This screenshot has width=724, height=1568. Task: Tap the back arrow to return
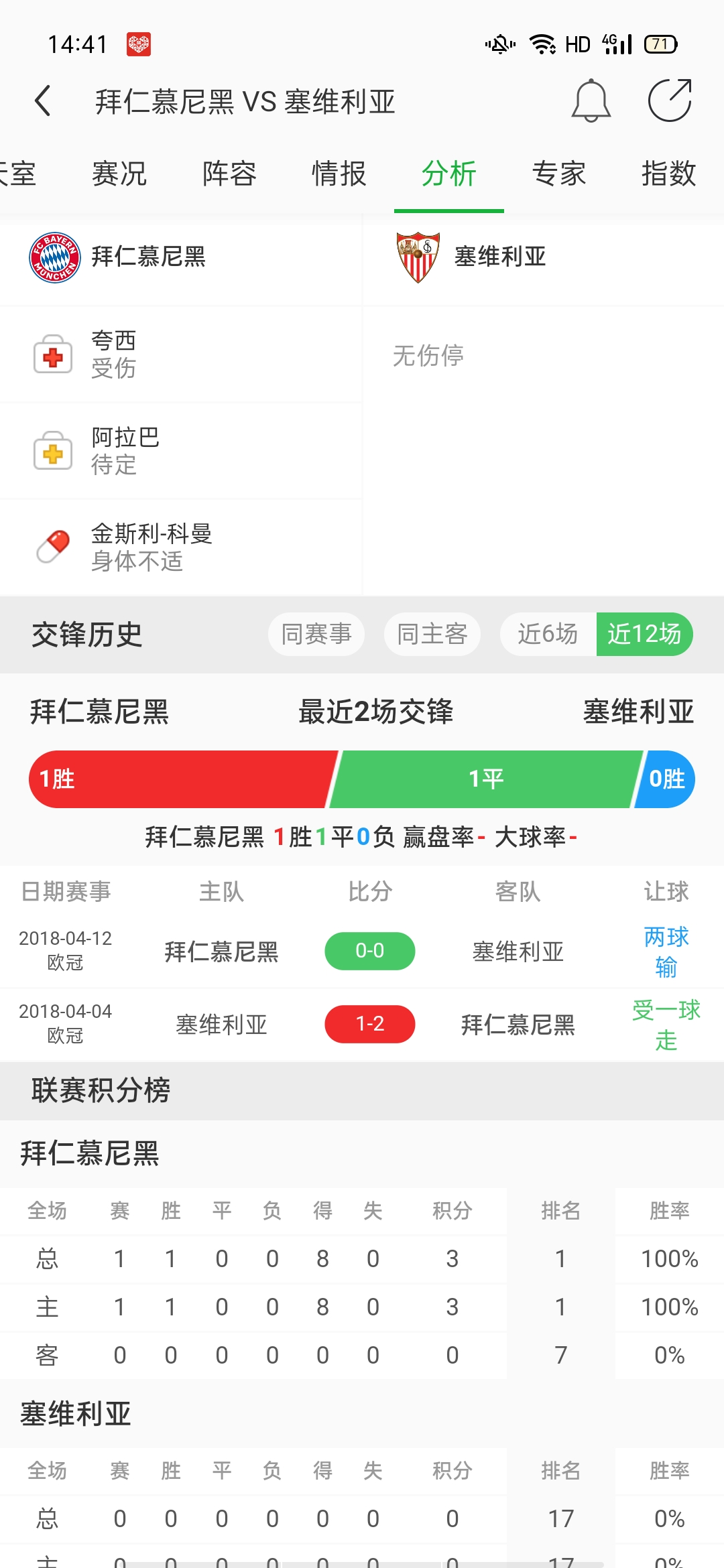43,102
